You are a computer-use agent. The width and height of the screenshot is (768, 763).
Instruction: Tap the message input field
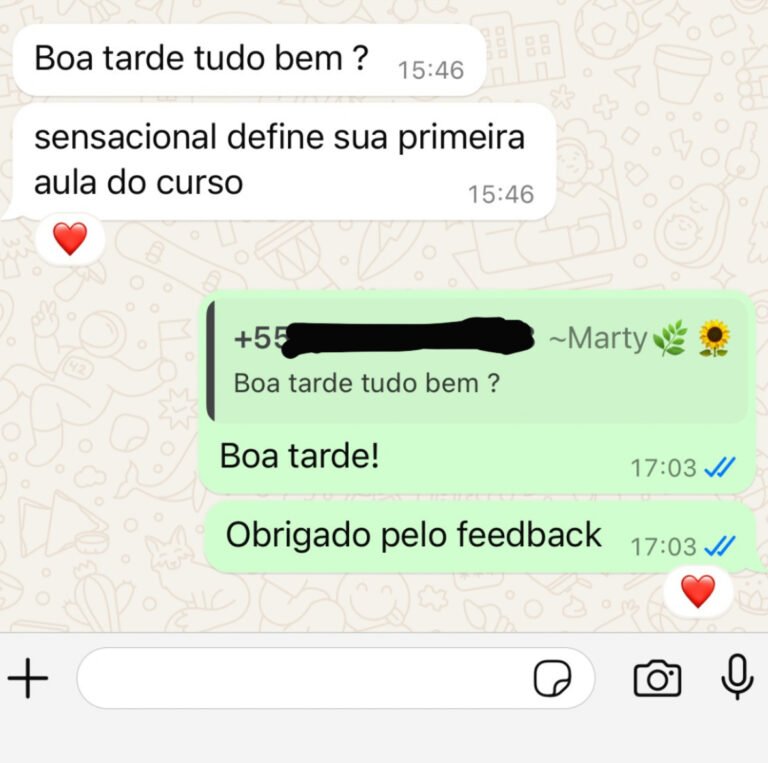(x=300, y=679)
